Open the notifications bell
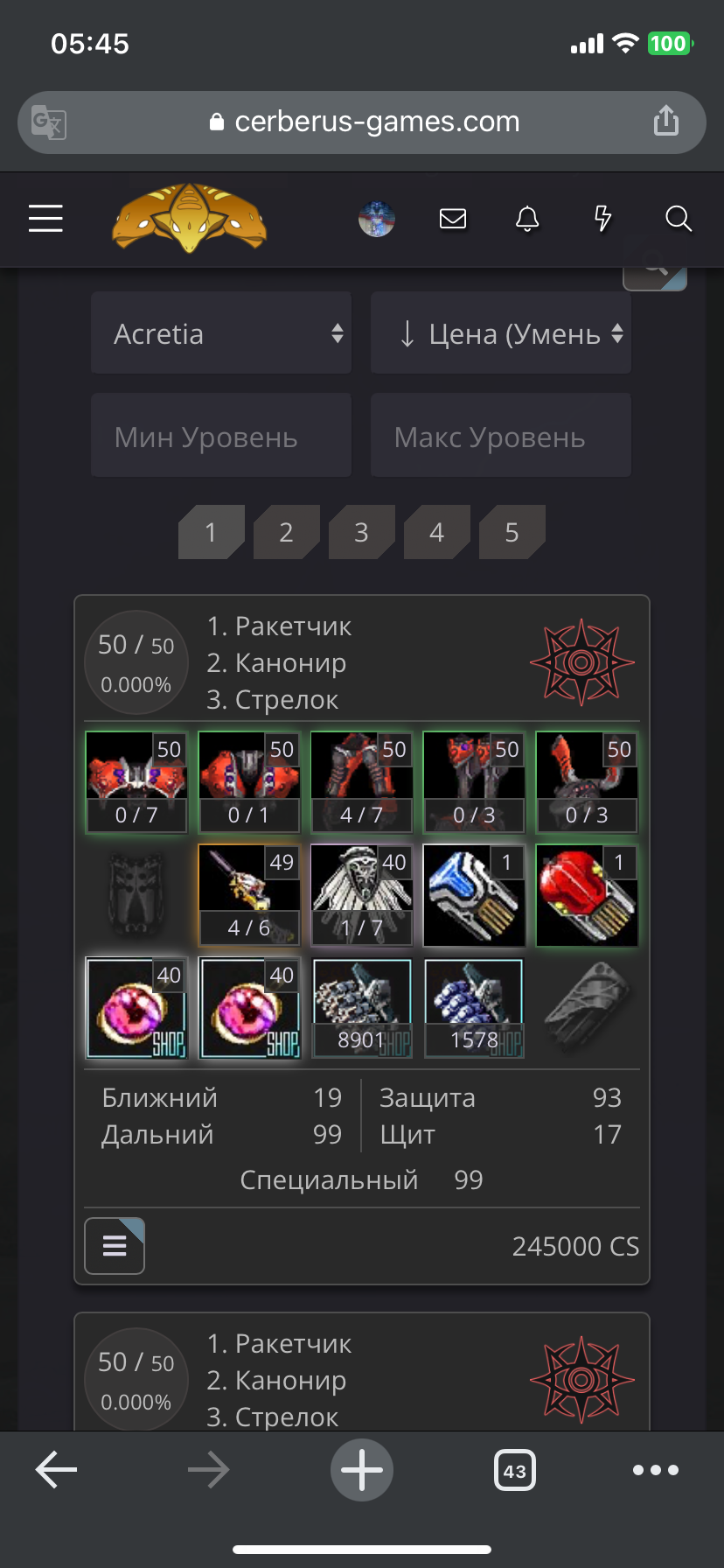This screenshot has width=724, height=1568. point(527,219)
